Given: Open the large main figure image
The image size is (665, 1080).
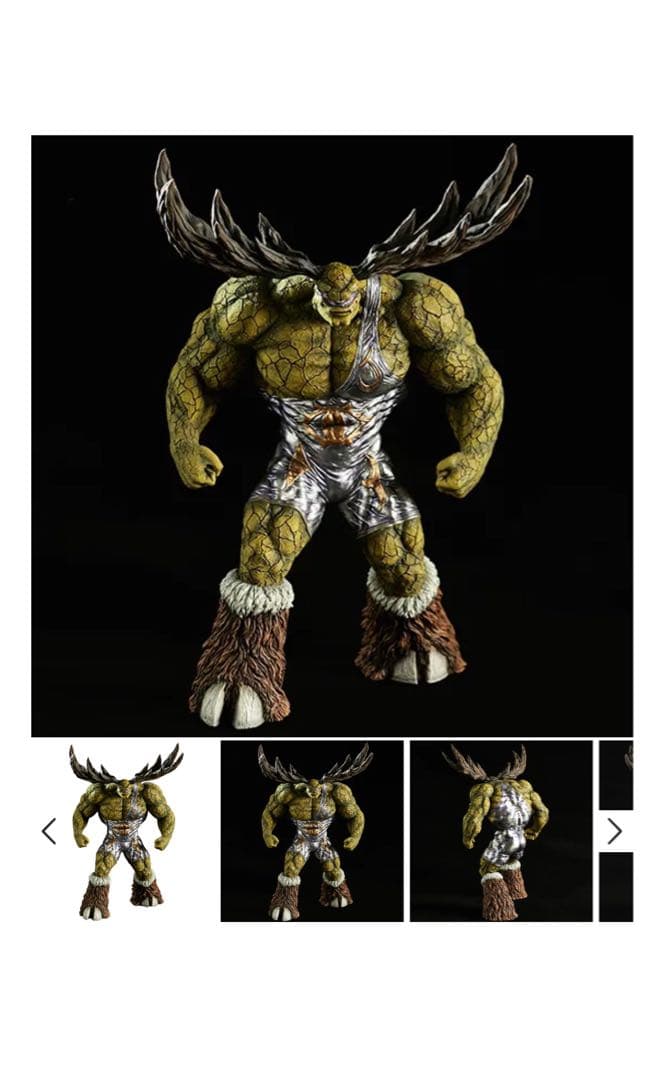Looking at the screenshot, I should pyautogui.click(x=332, y=436).
